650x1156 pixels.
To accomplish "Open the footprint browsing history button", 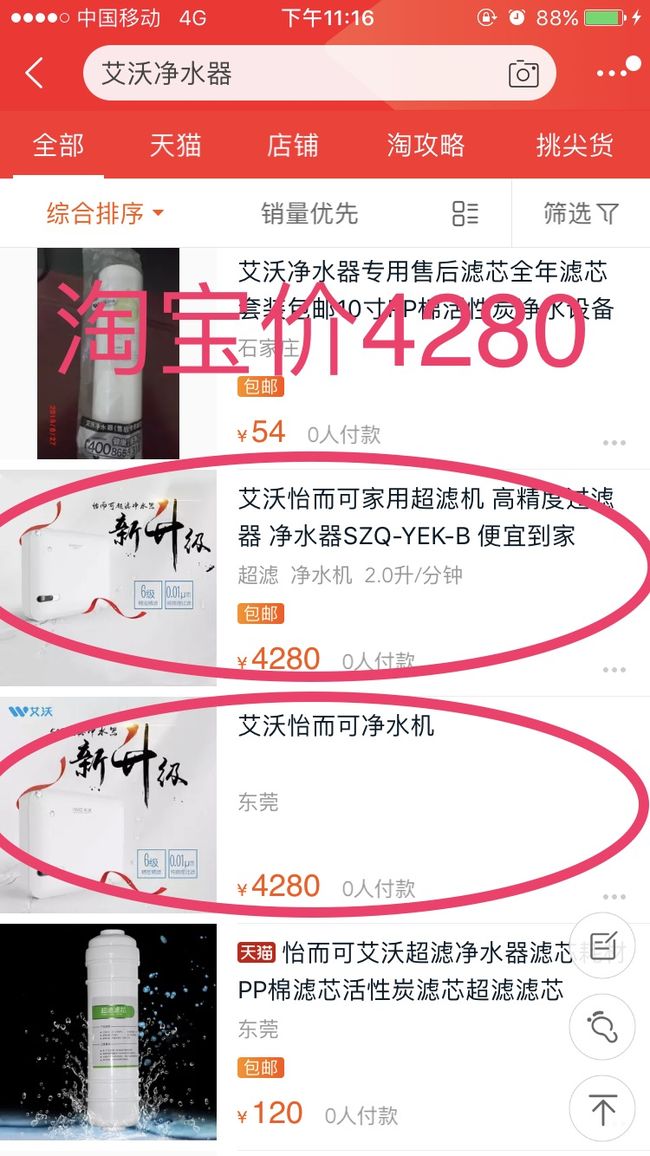I will [x=603, y=1027].
